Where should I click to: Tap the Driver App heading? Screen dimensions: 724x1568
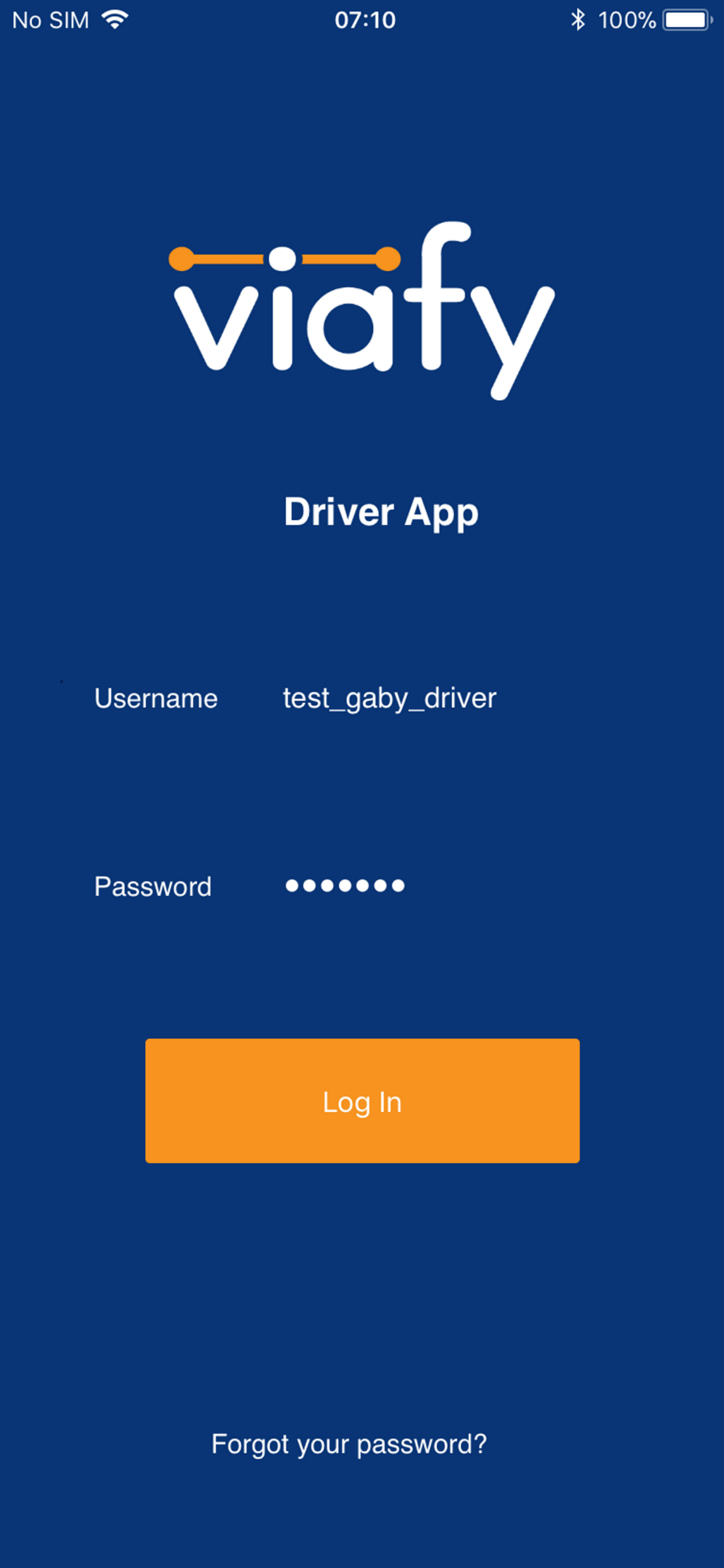coord(382,512)
